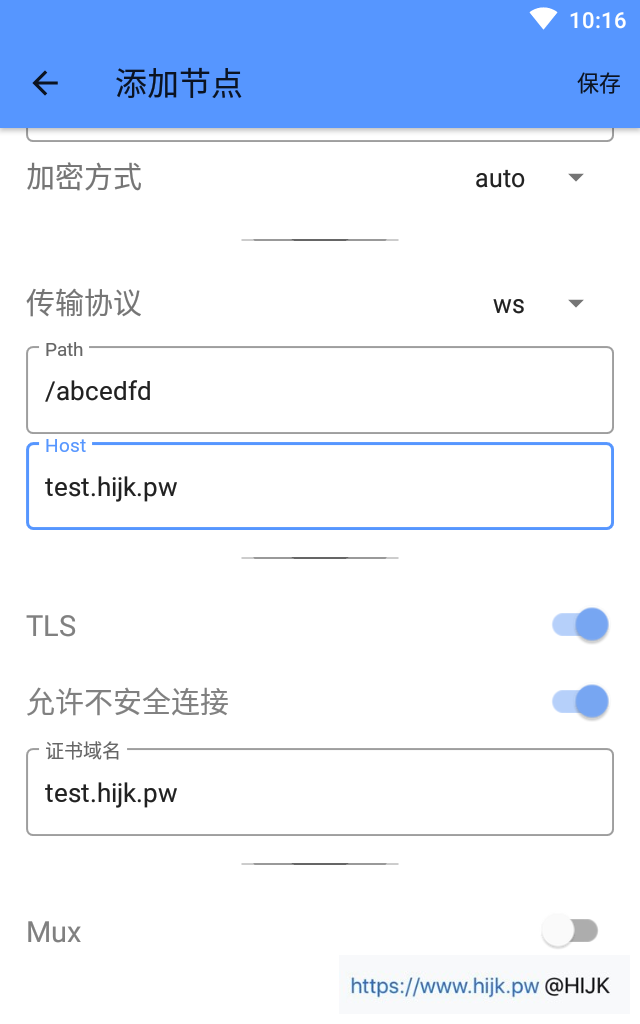Disable 允许不安全连接 switch

tap(580, 702)
